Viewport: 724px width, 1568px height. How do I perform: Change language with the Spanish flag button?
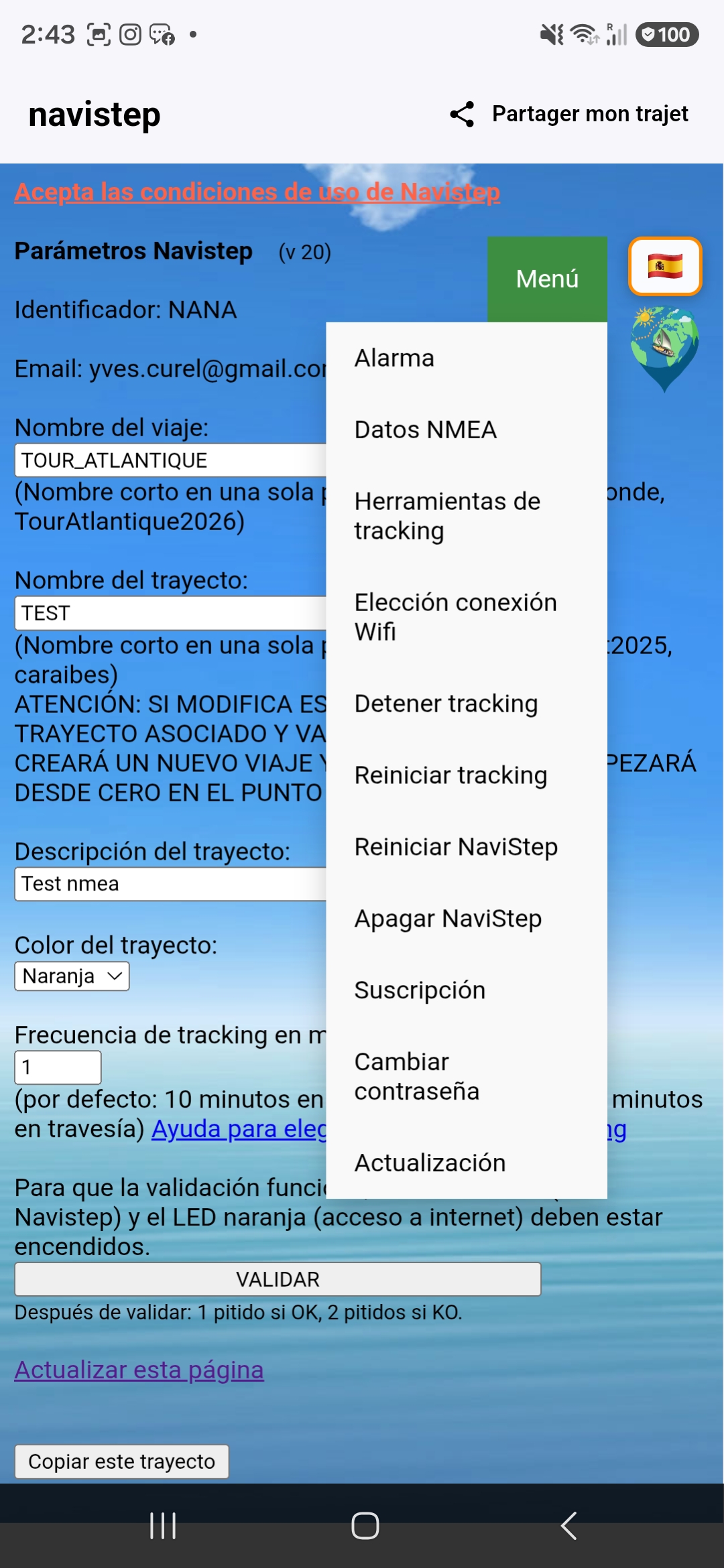tap(665, 266)
